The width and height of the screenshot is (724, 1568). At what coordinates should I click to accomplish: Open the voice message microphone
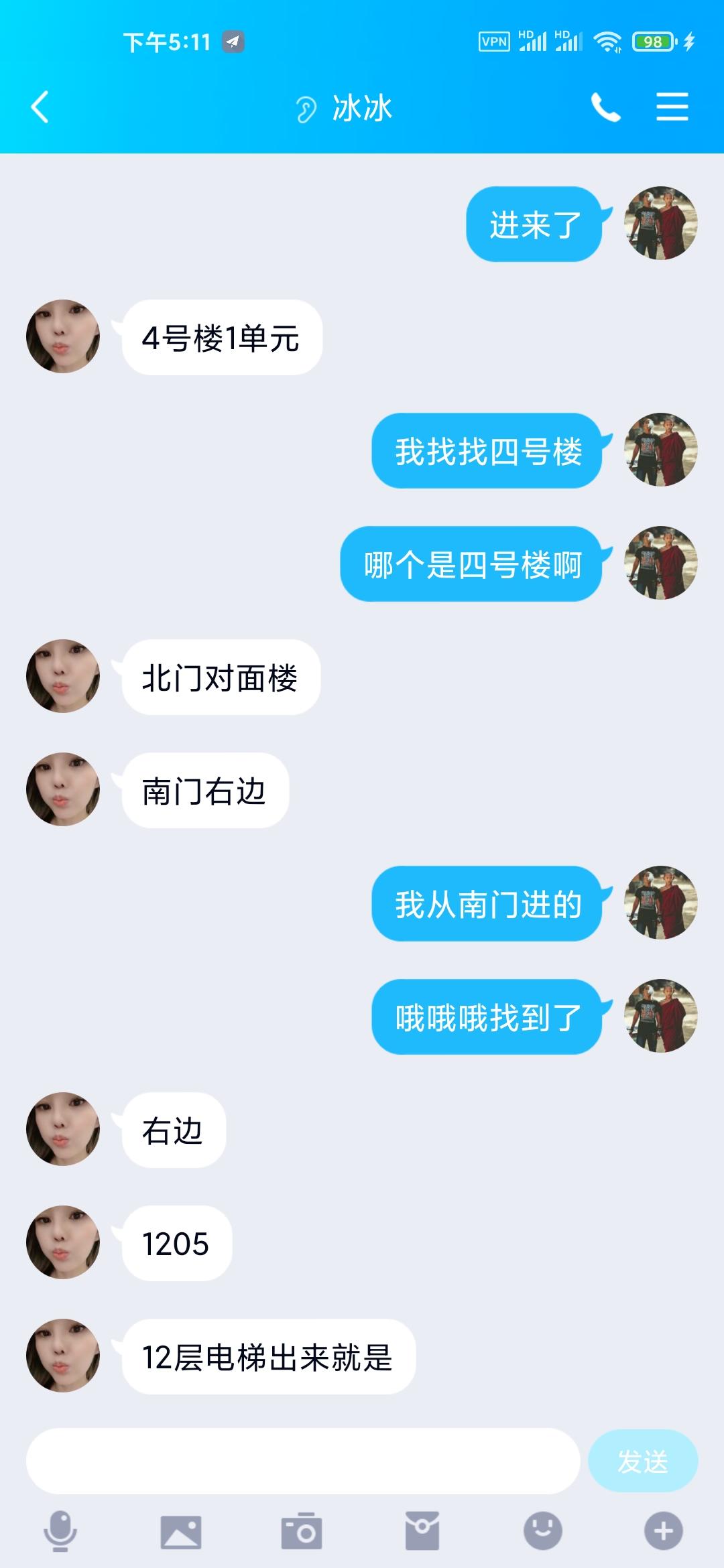60,1531
